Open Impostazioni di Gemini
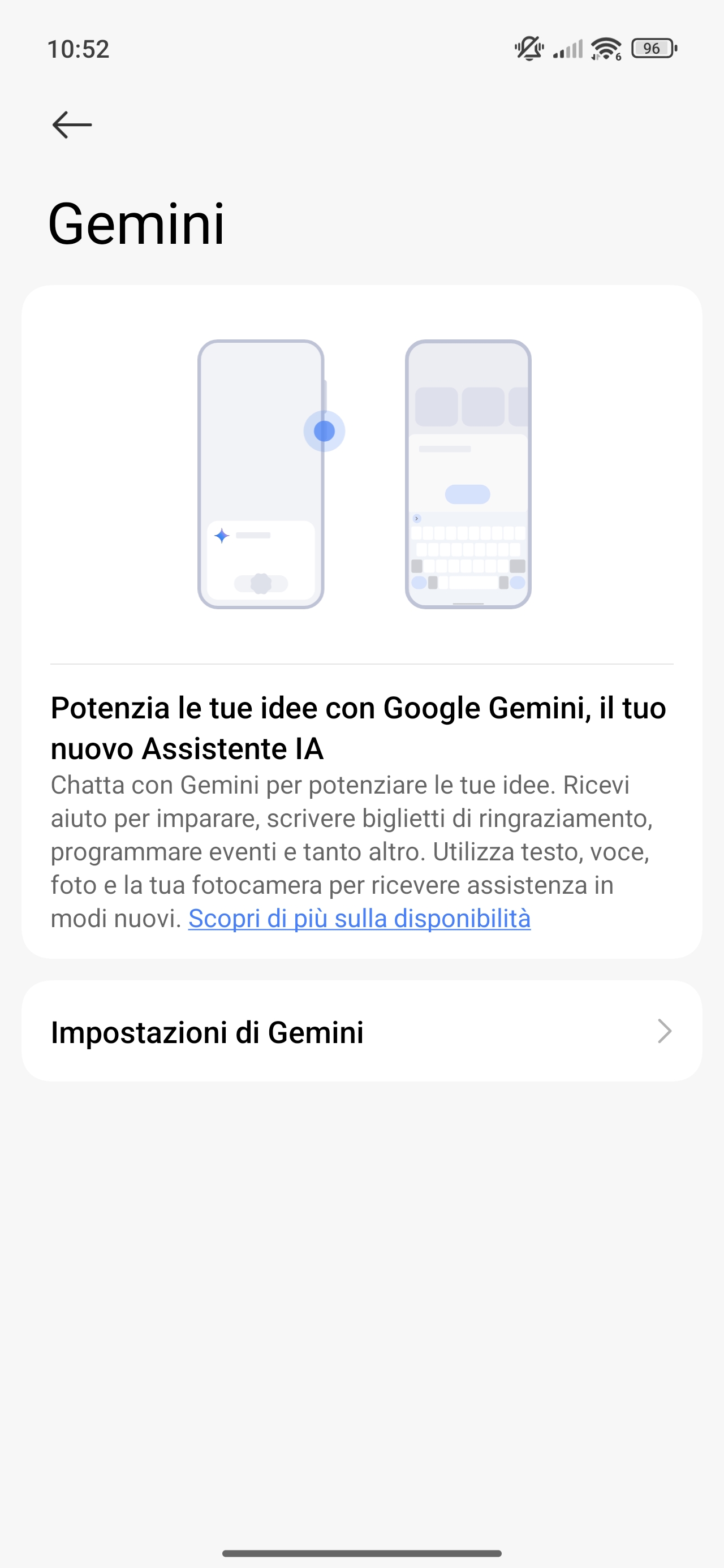724x1568 pixels. coord(361,1032)
